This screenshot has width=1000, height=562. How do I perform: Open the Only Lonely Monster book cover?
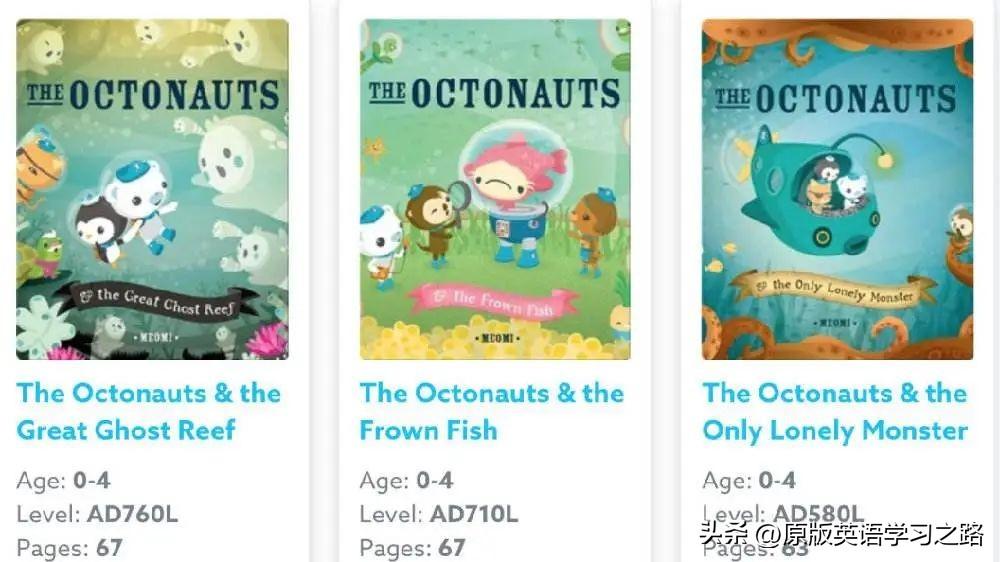(837, 190)
